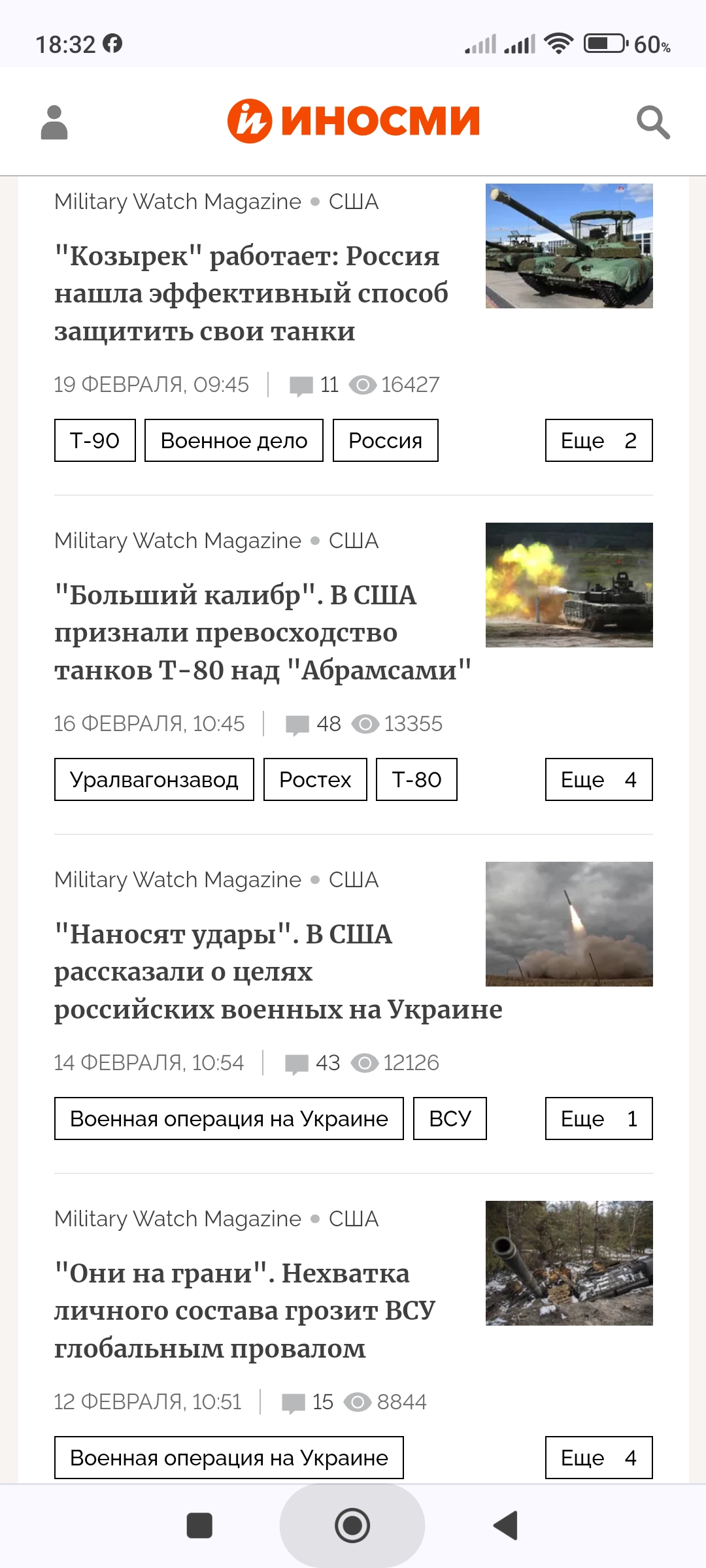Expand Еще 1 tags under Наносят удары article
Viewport: 706px width, 1568px height.
(599, 1119)
